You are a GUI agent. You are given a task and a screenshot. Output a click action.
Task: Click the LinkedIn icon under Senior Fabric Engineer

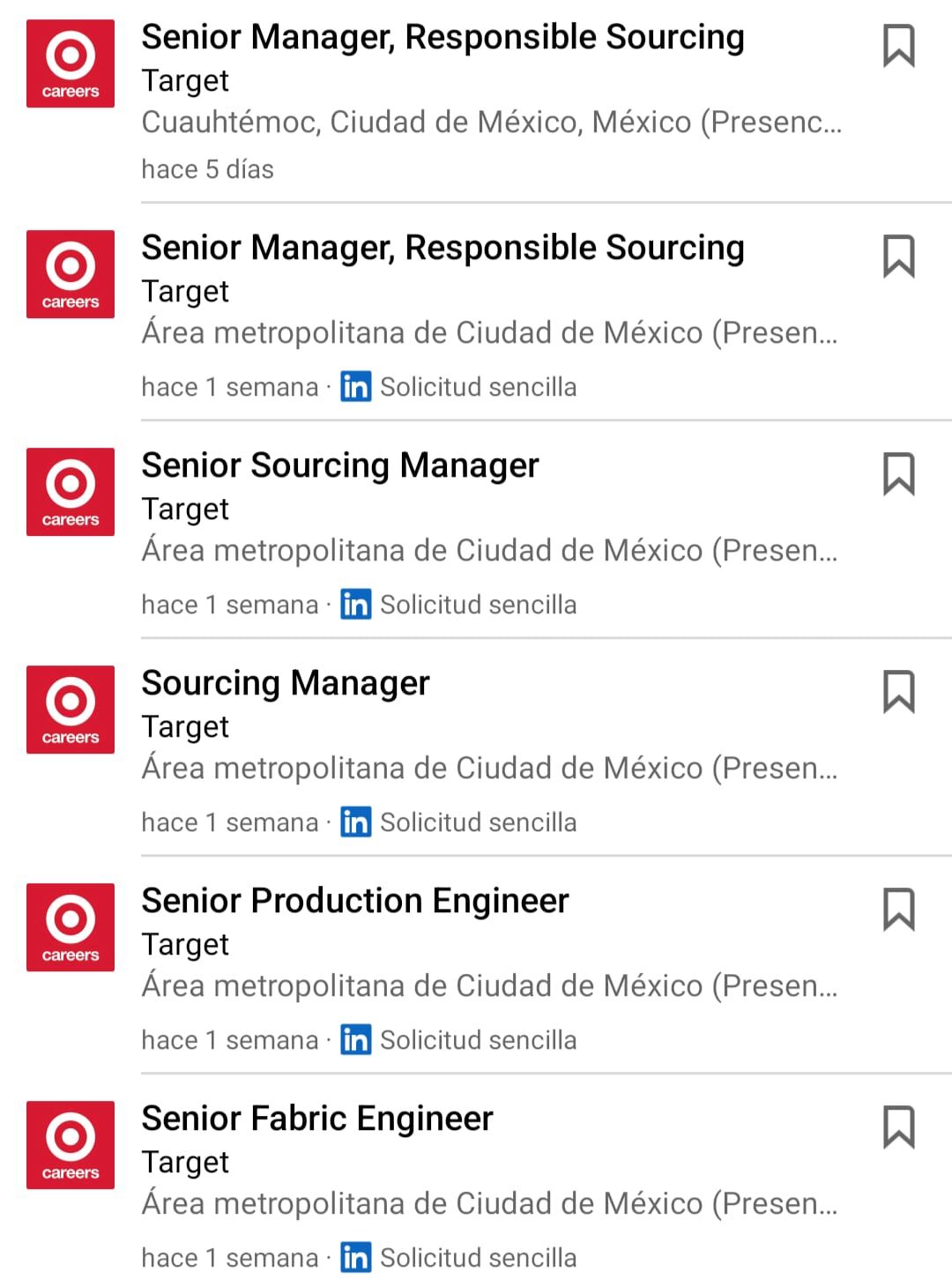pyautogui.click(x=355, y=1258)
